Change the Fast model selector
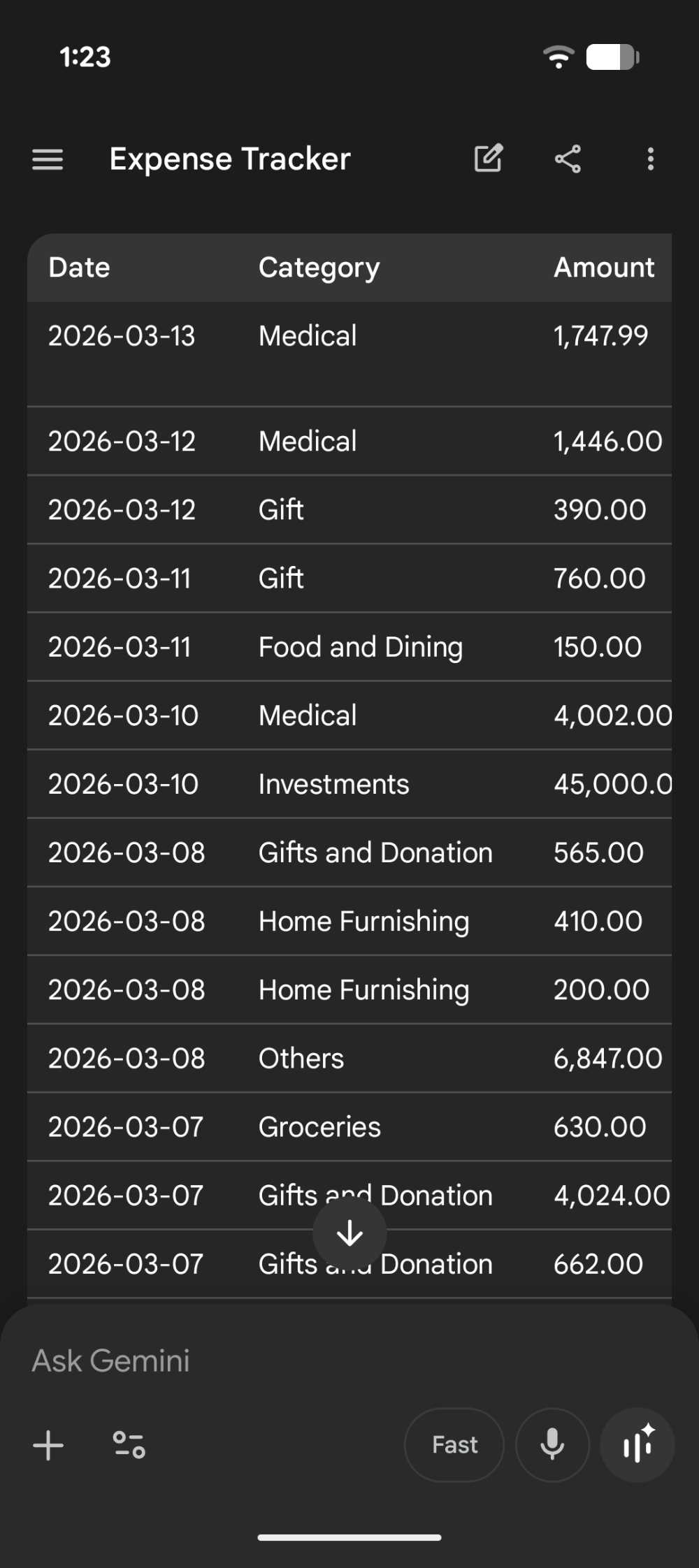The height and width of the screenshot is (1568, 699). tap(454, 1445)
